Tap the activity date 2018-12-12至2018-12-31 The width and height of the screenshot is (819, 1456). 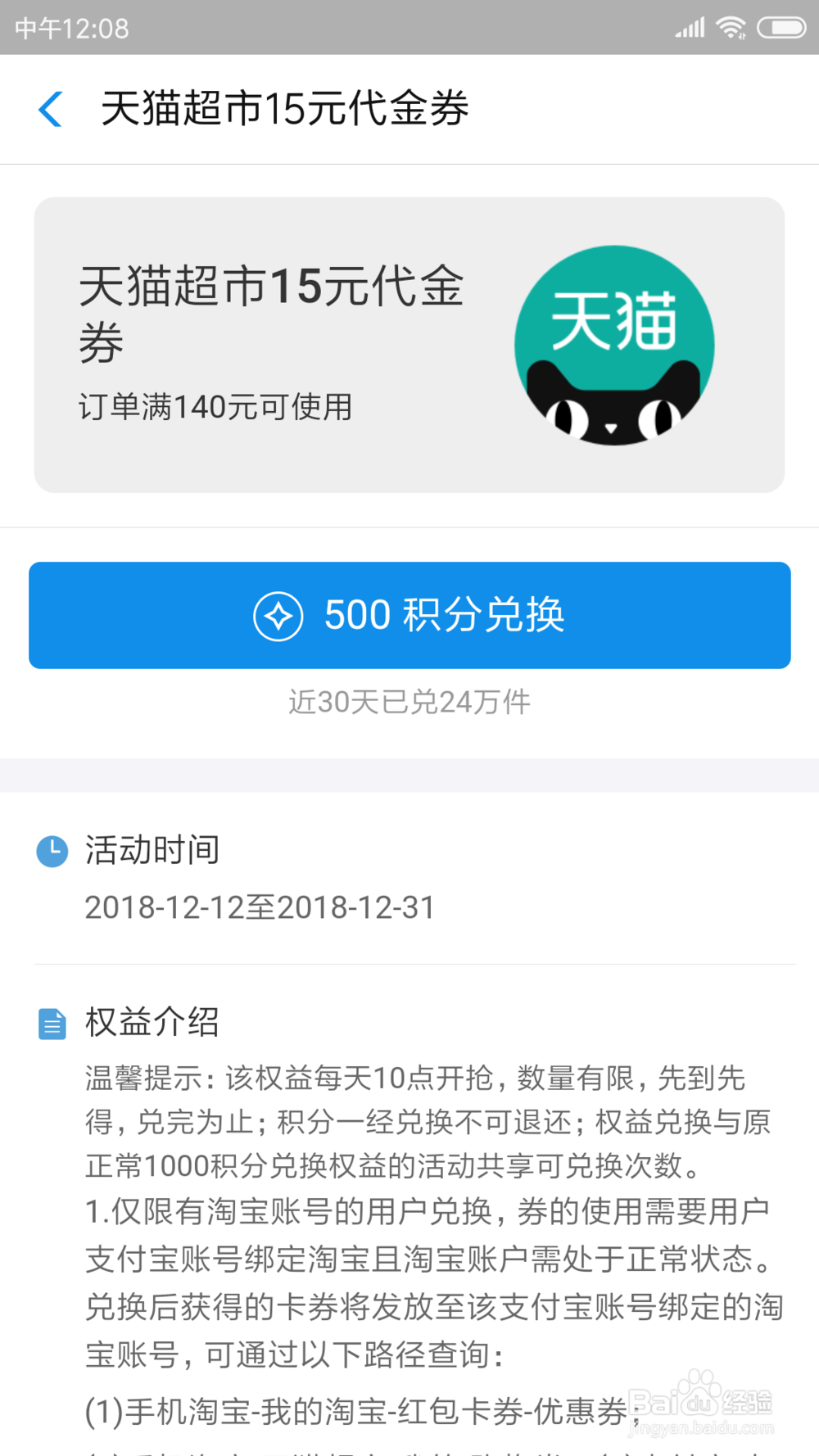pos(259,907)
